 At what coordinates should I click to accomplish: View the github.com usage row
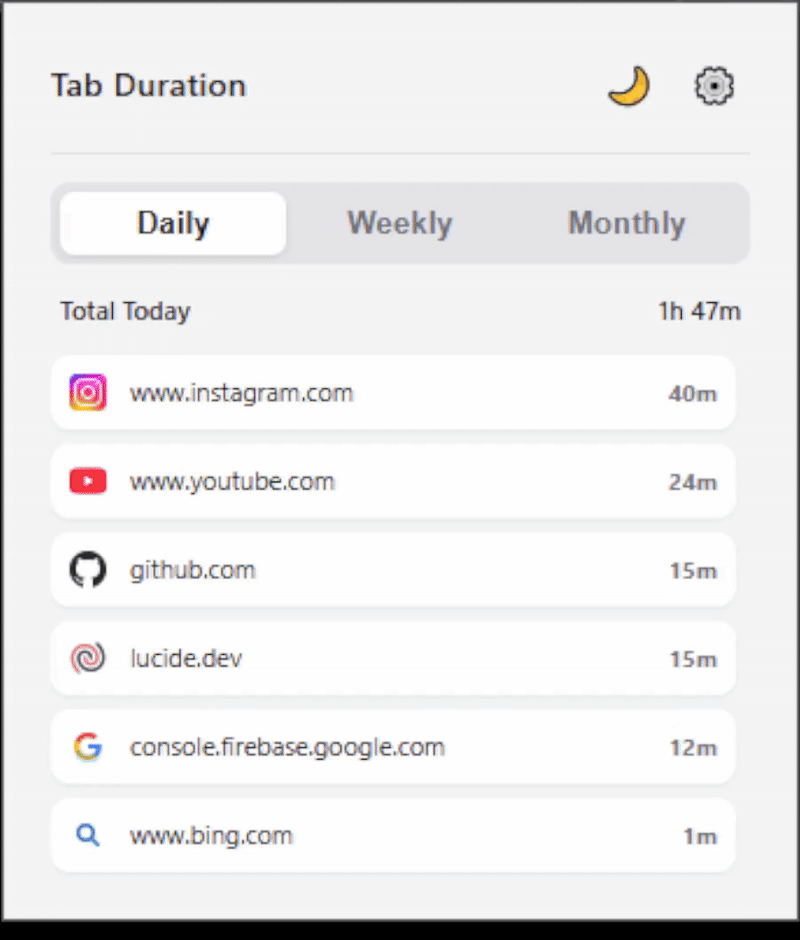point(392,571)
